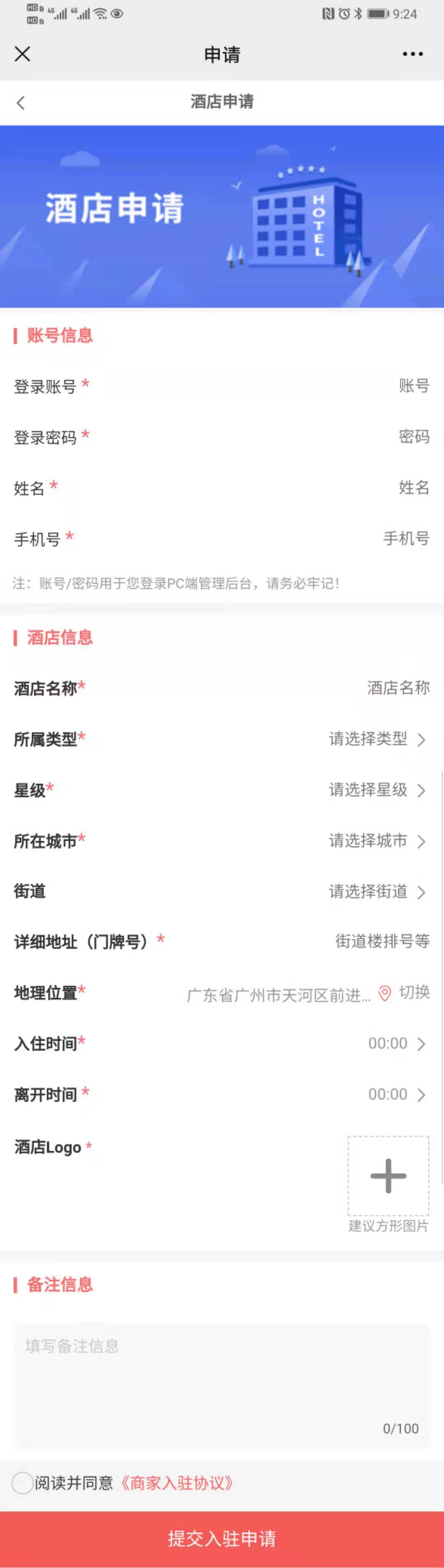The height and width of the screenshot is (1568, 444).
Task: Tap 切换 to change location
Action: pos(414,992)
